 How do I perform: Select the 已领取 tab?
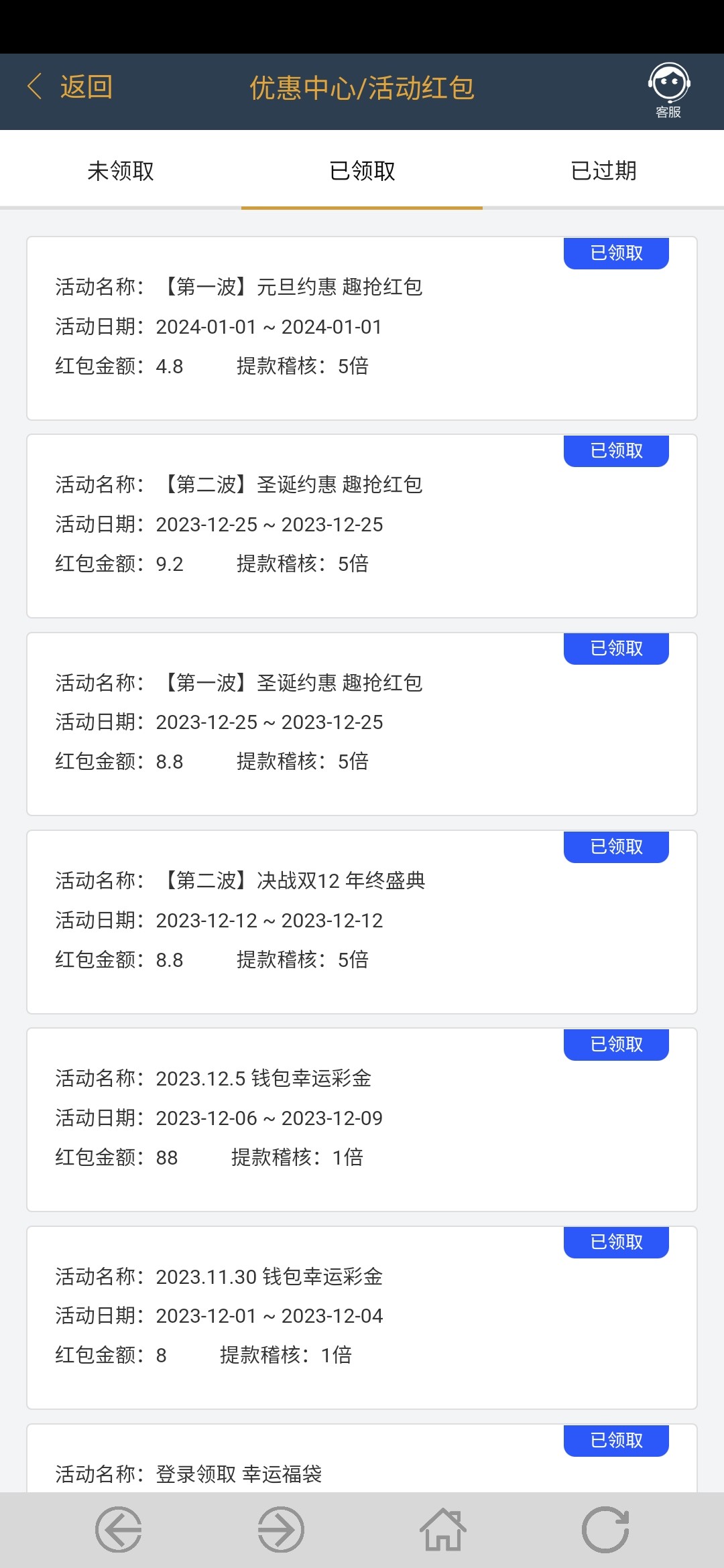pyautogui.click(x=362, y=171)
